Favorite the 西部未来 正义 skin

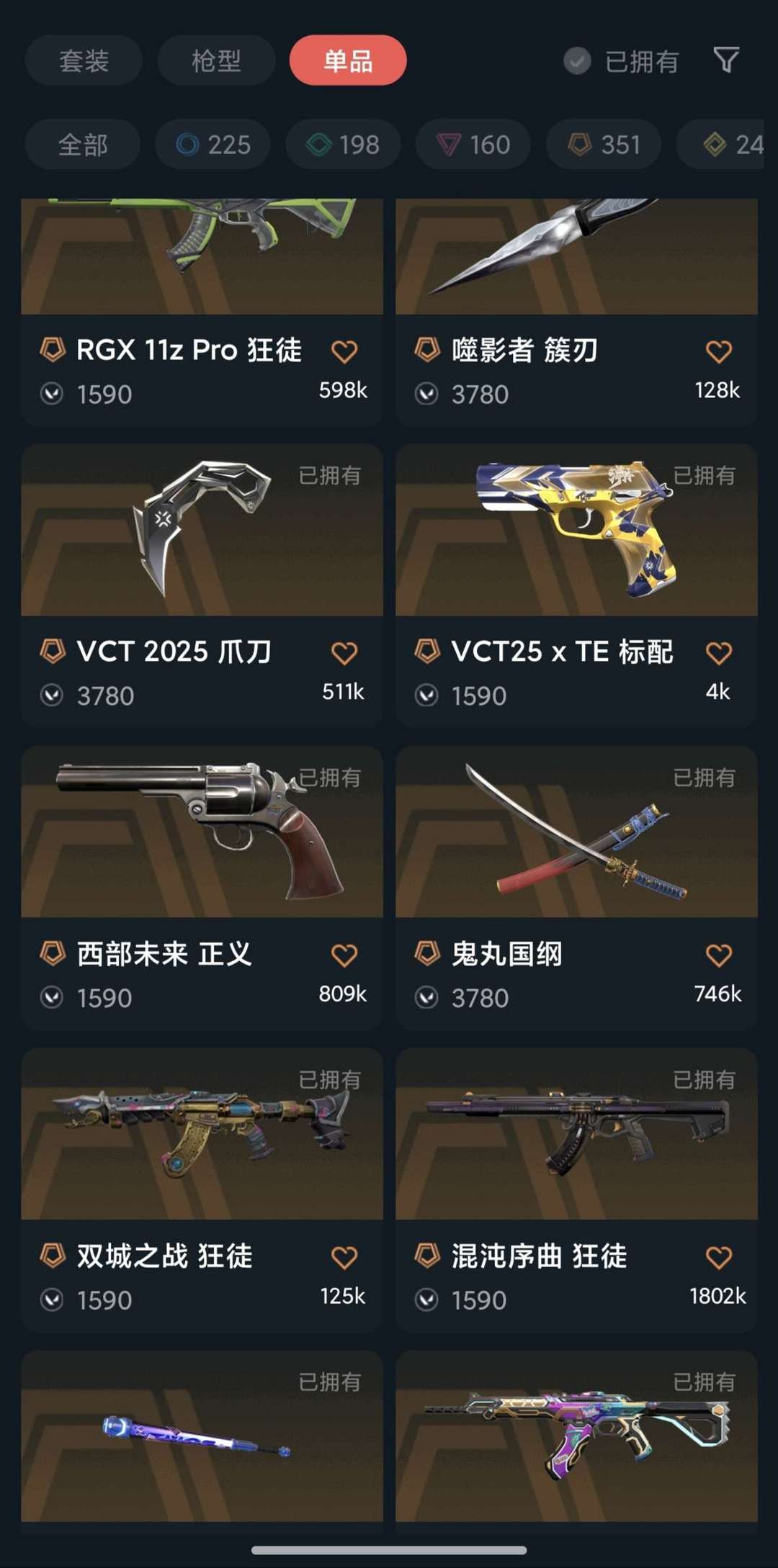pos(344,955)
